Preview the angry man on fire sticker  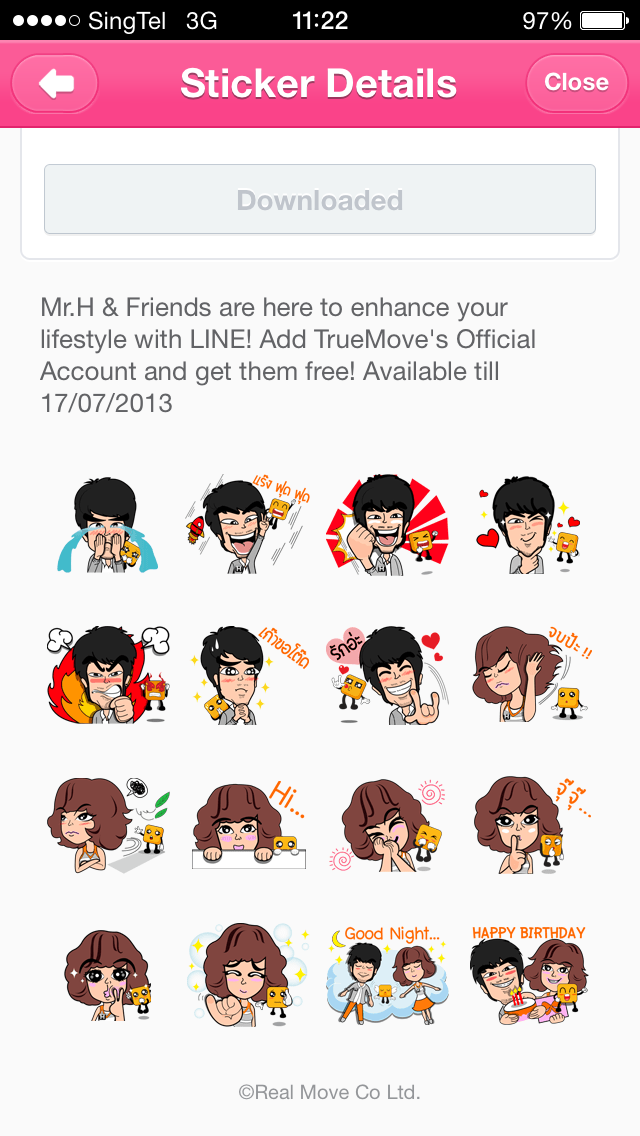coord(106,675)
